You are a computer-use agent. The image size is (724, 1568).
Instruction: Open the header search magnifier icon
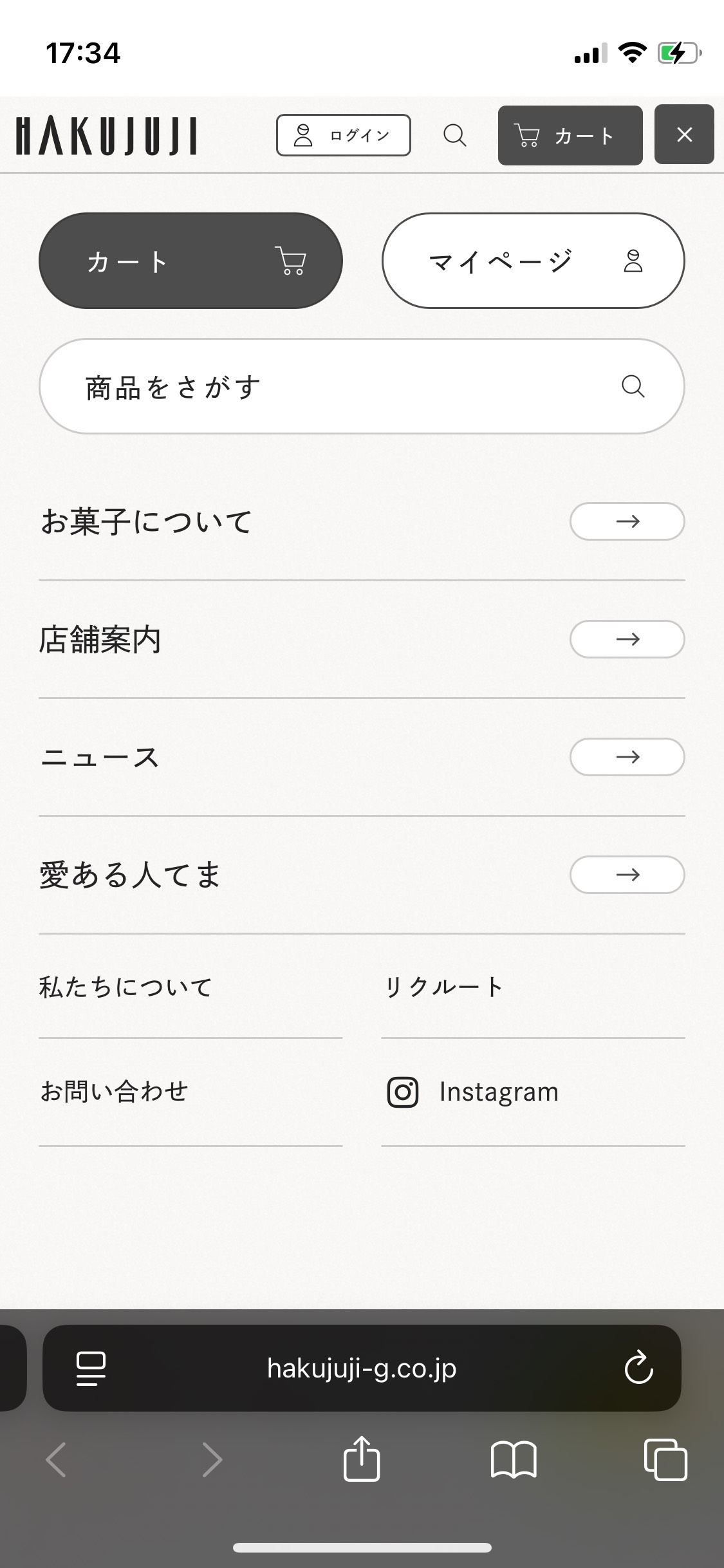(x=455, y=135)
